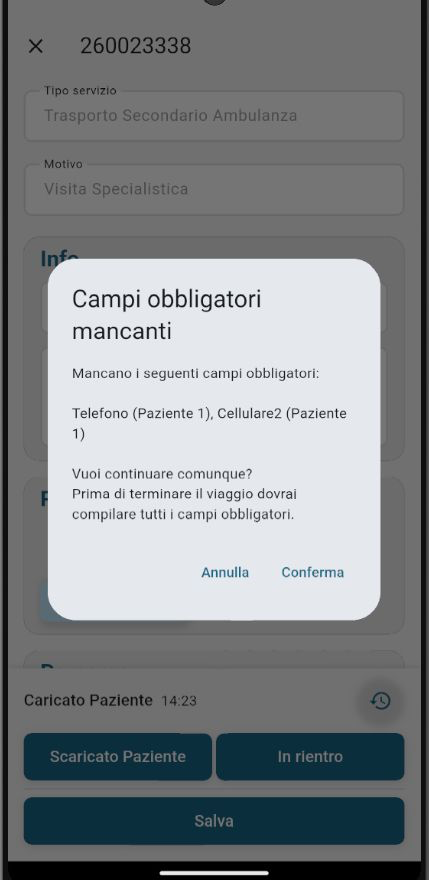Mark Scaricato Paziente status
This screenshot has width=429, height=880.
[118, 757]
